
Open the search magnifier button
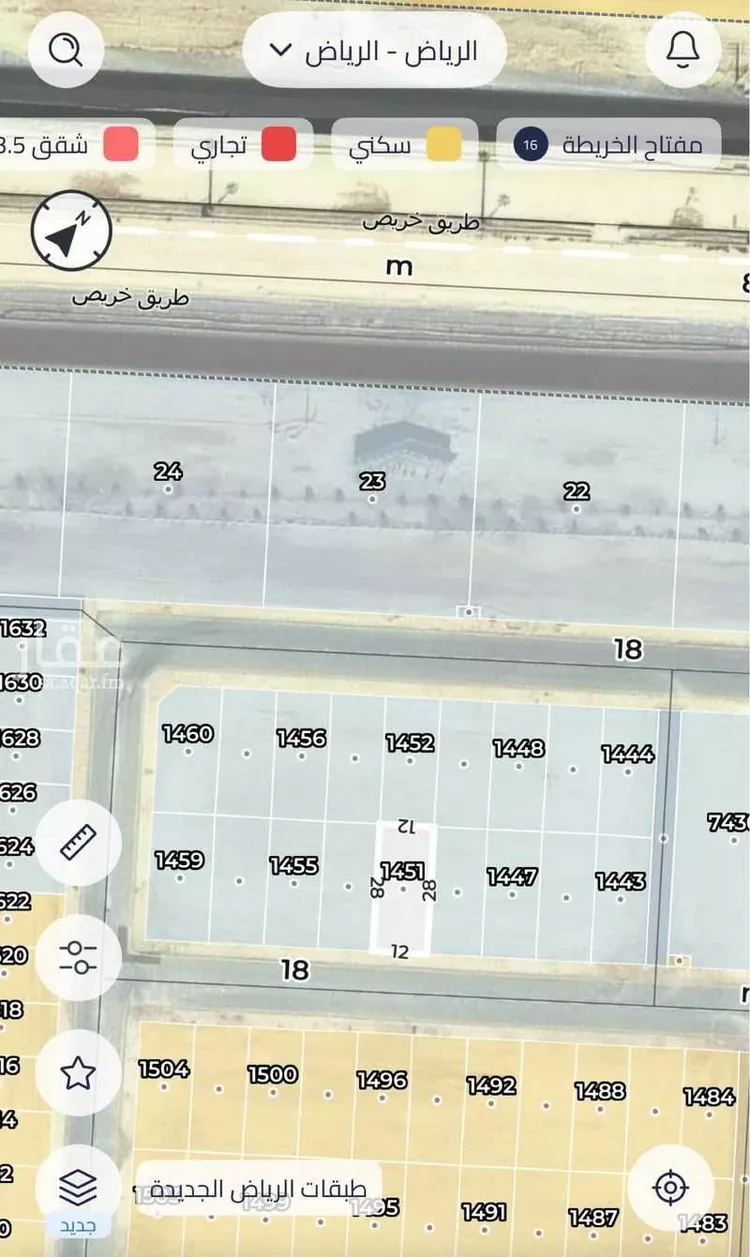coord(66,49)
